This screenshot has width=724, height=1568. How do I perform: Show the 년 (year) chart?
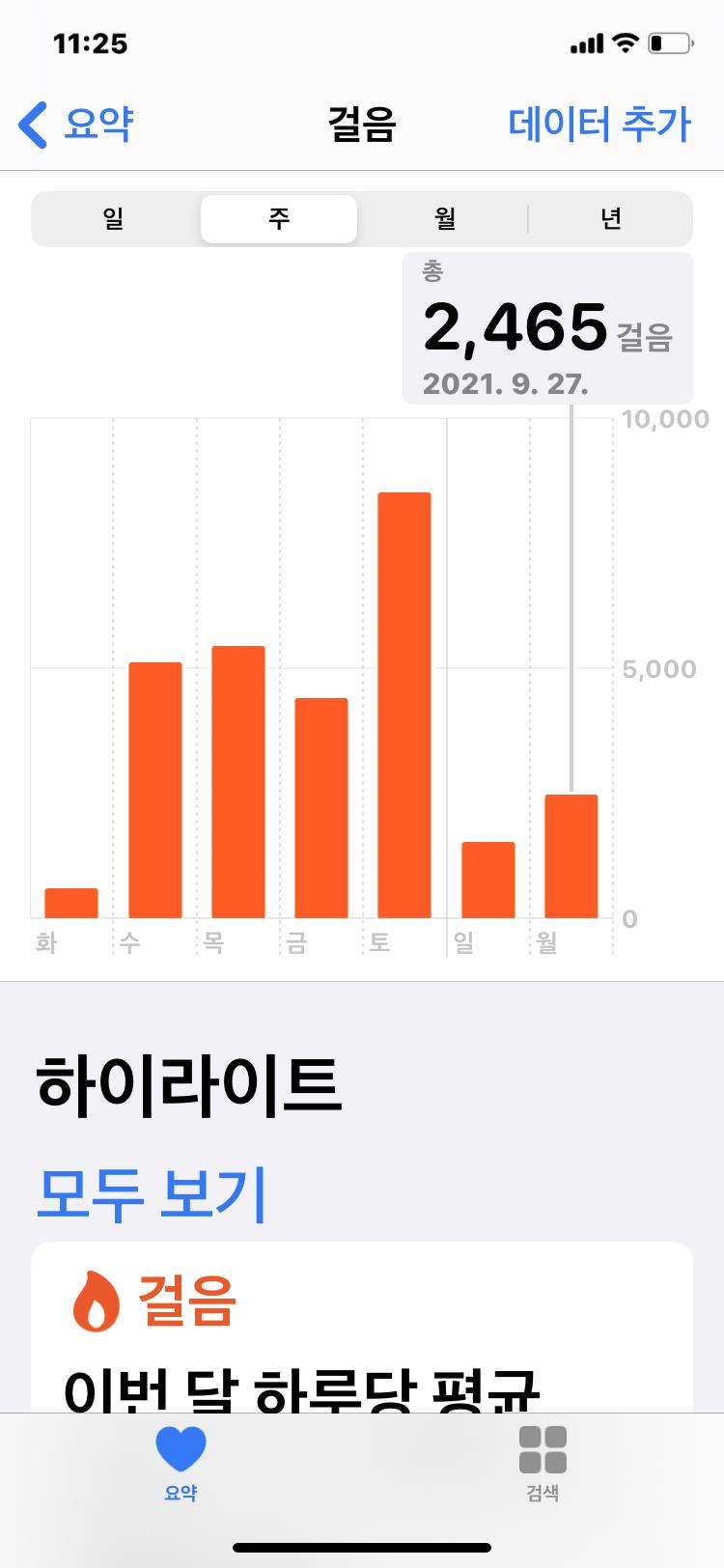[x=610, y=219]
